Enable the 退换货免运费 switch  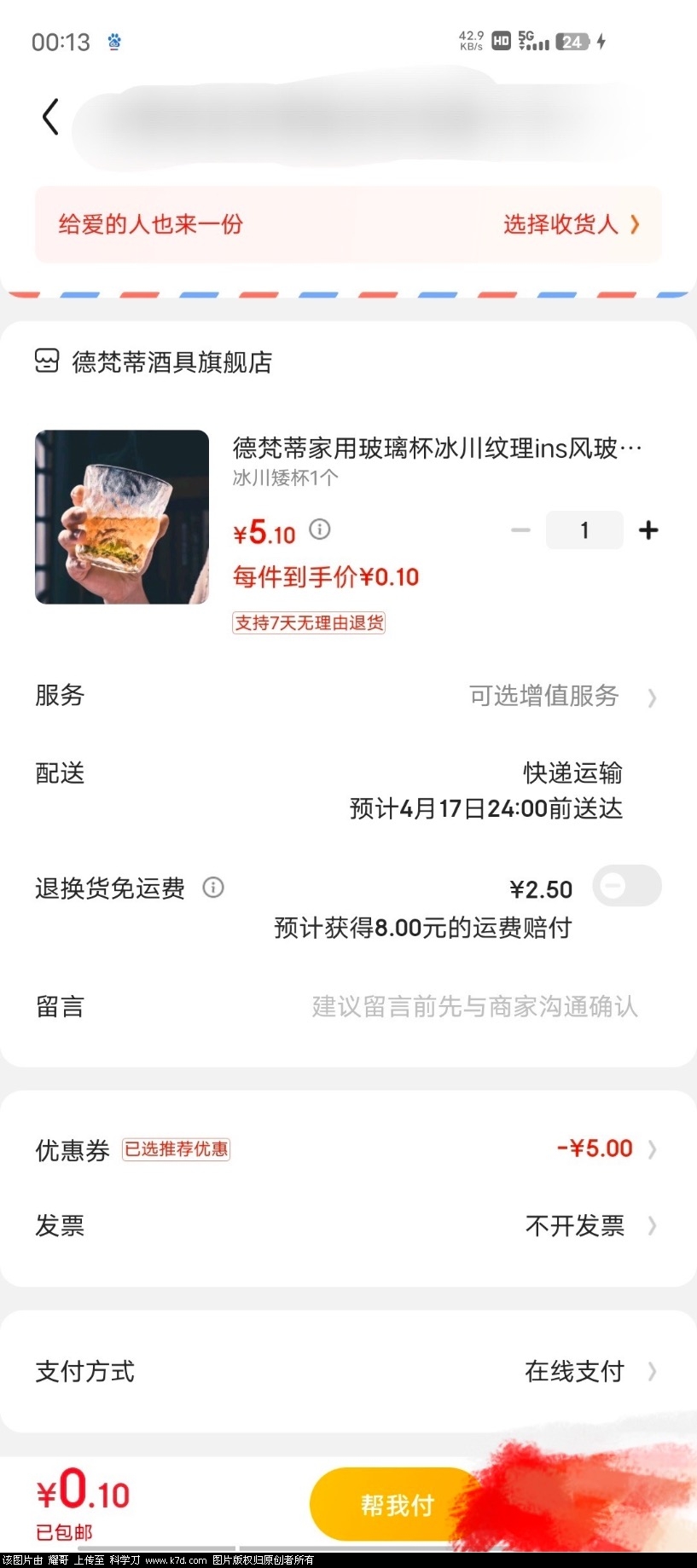(627, 887)
